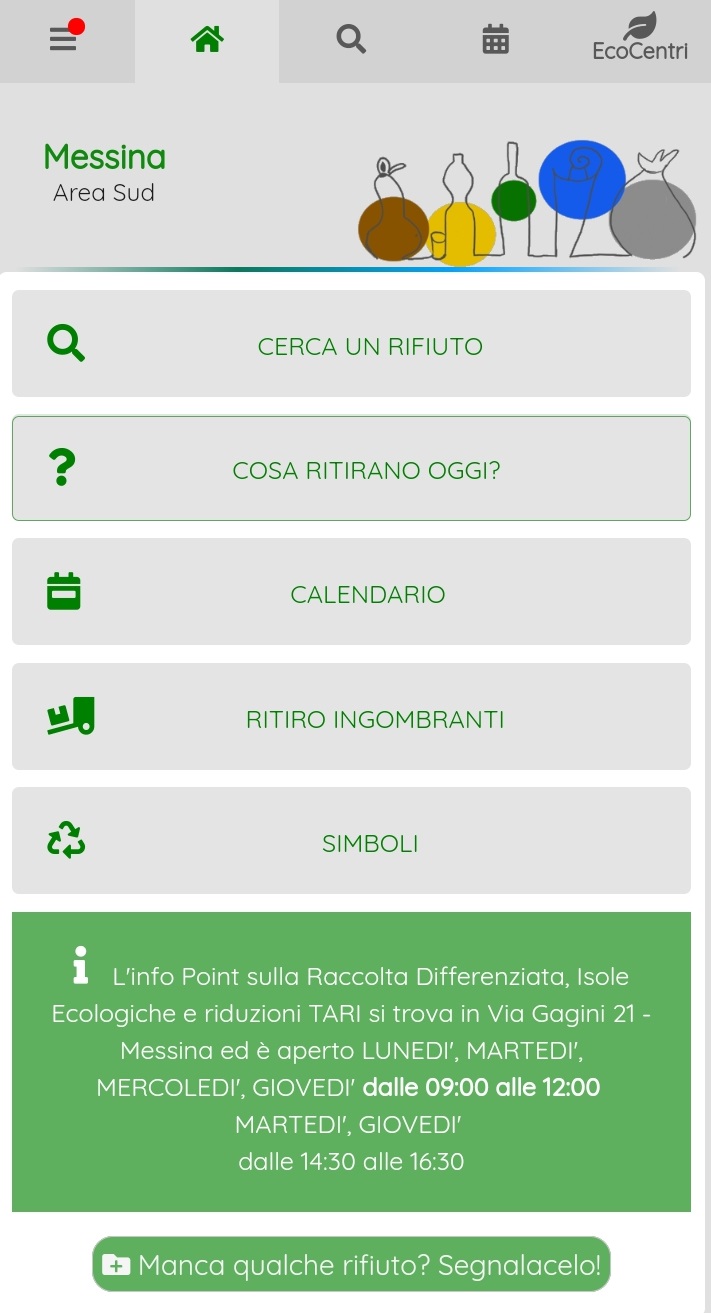Choose Ritiro ingombranti
This screenshot has width=711, height=1313.
coord(351,717)
